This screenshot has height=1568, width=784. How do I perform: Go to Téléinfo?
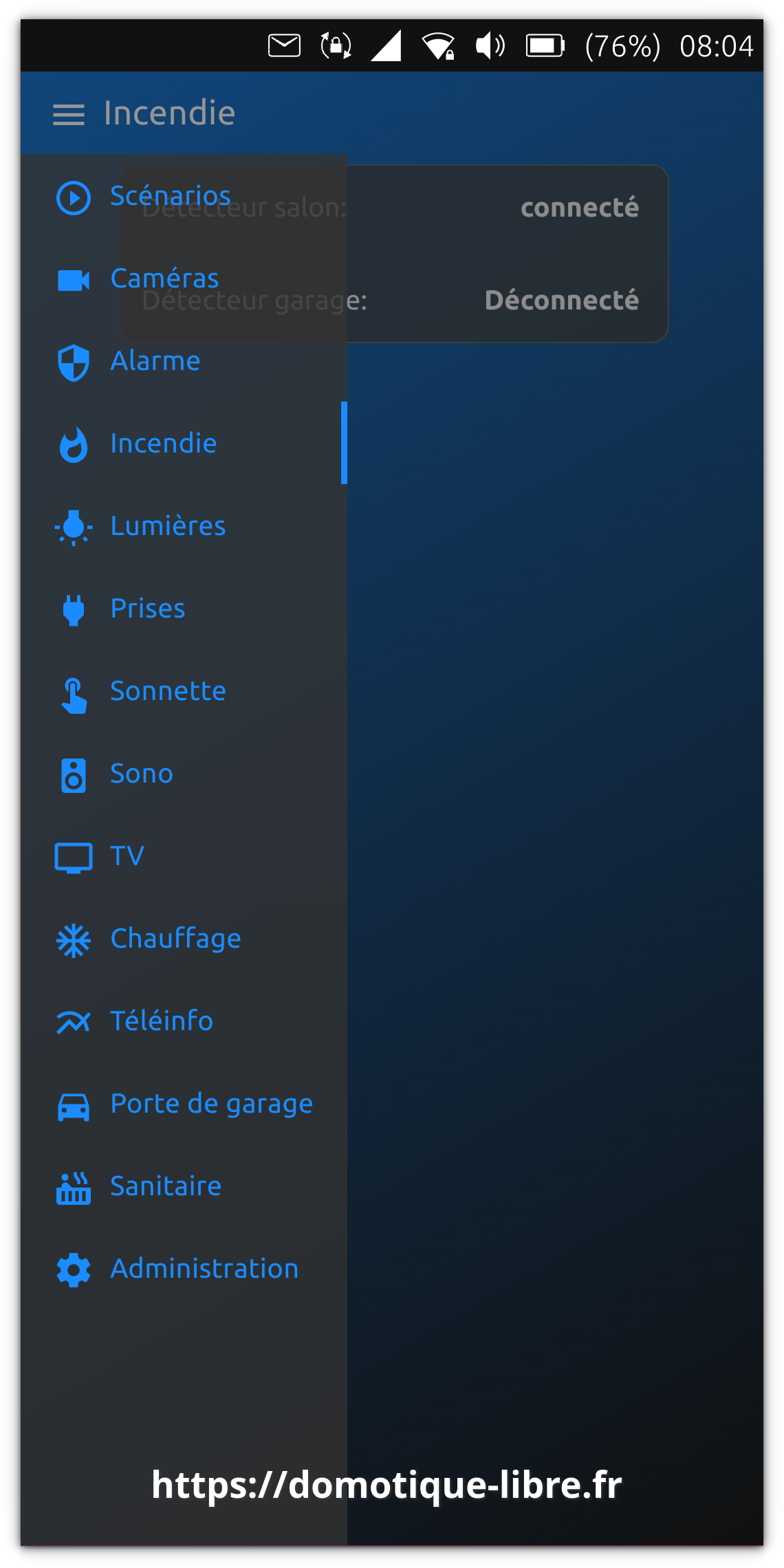[x=184, y=1022]
